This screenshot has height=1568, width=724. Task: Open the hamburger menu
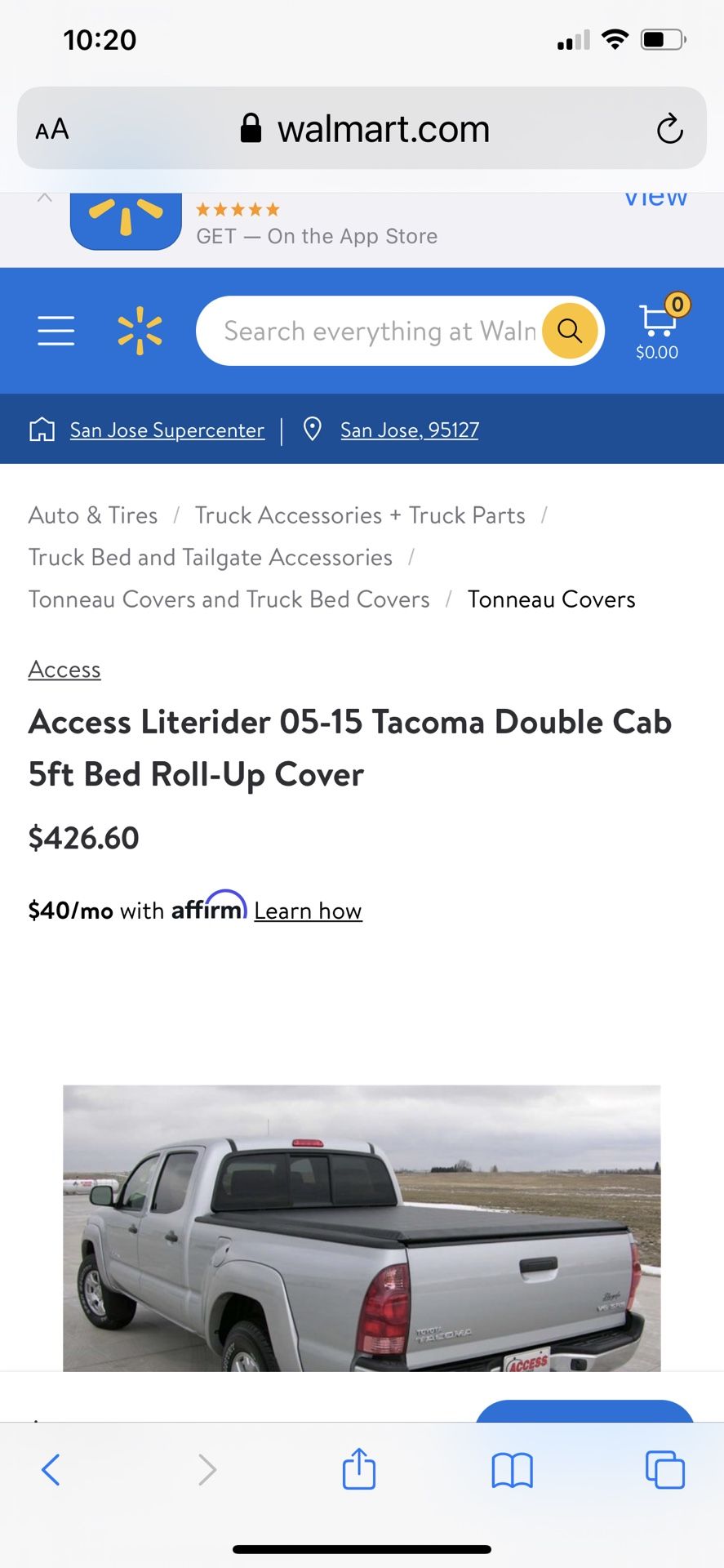(56, 331)
